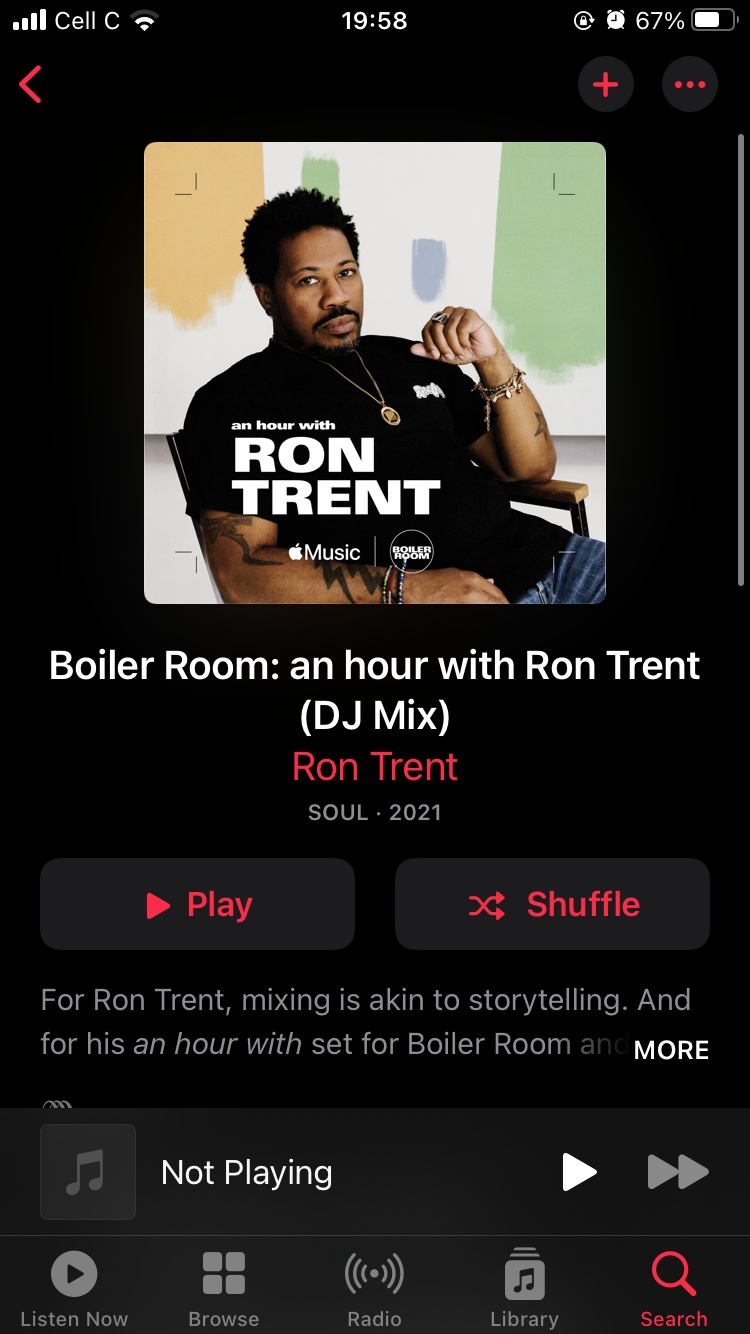Go back using the red arrow
This screenshot has height=1334, width=750.
(x=31, y=85)
